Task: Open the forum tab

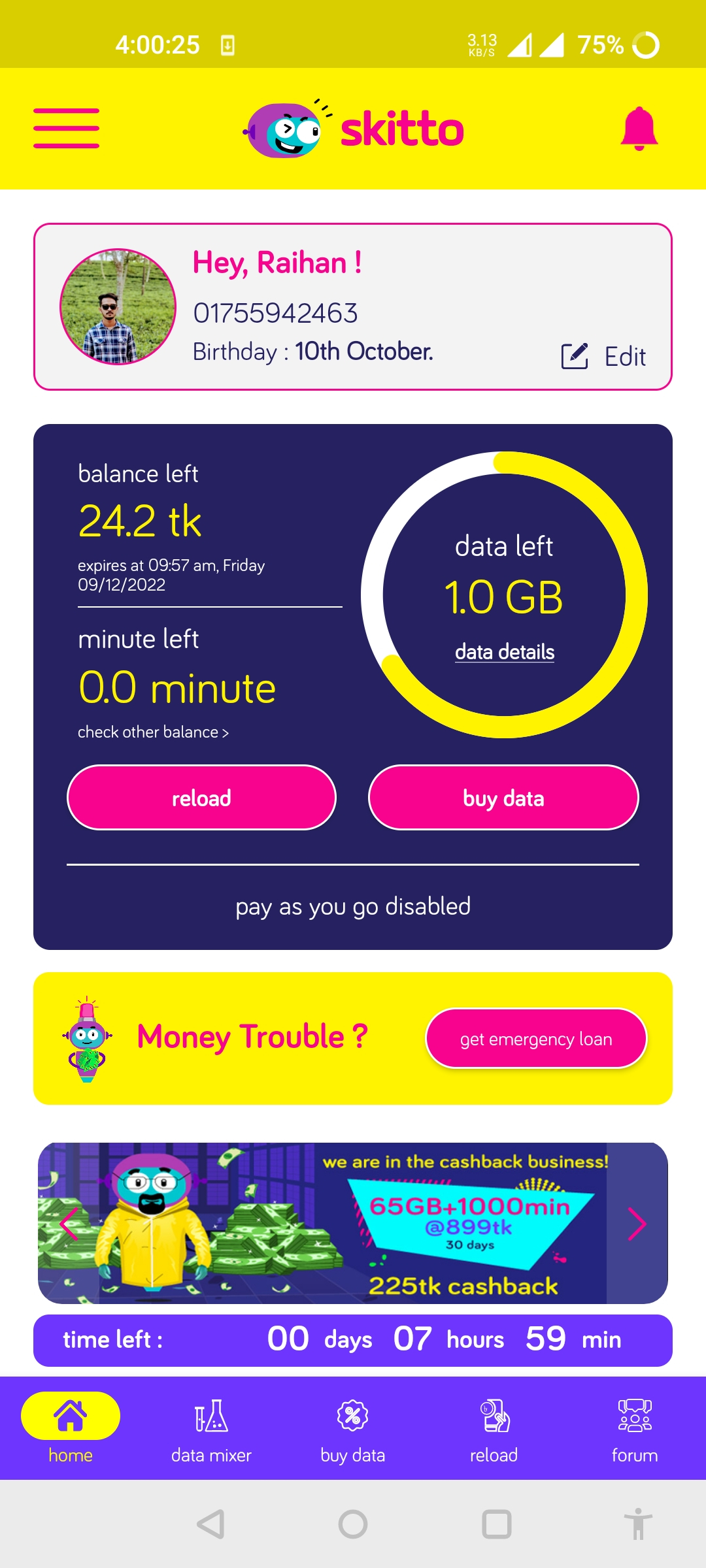Action: coord(634,1429)
